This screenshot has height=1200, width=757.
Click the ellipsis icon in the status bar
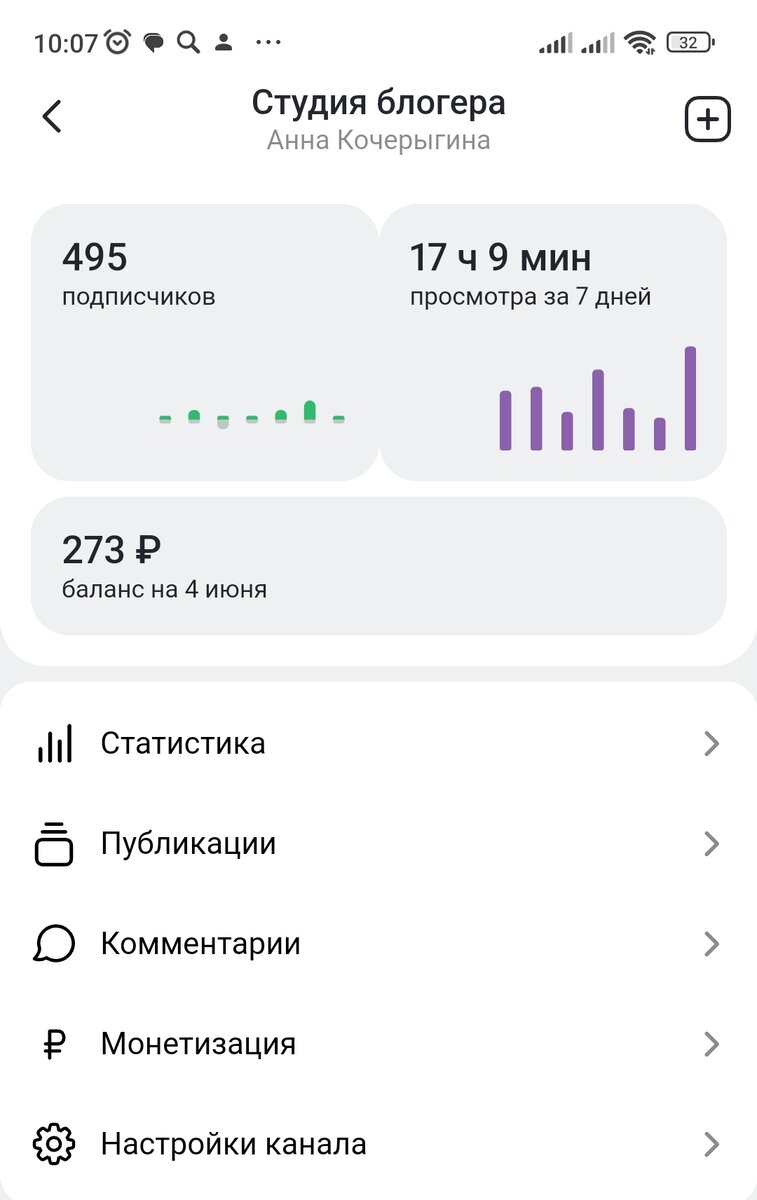(267, 43)
